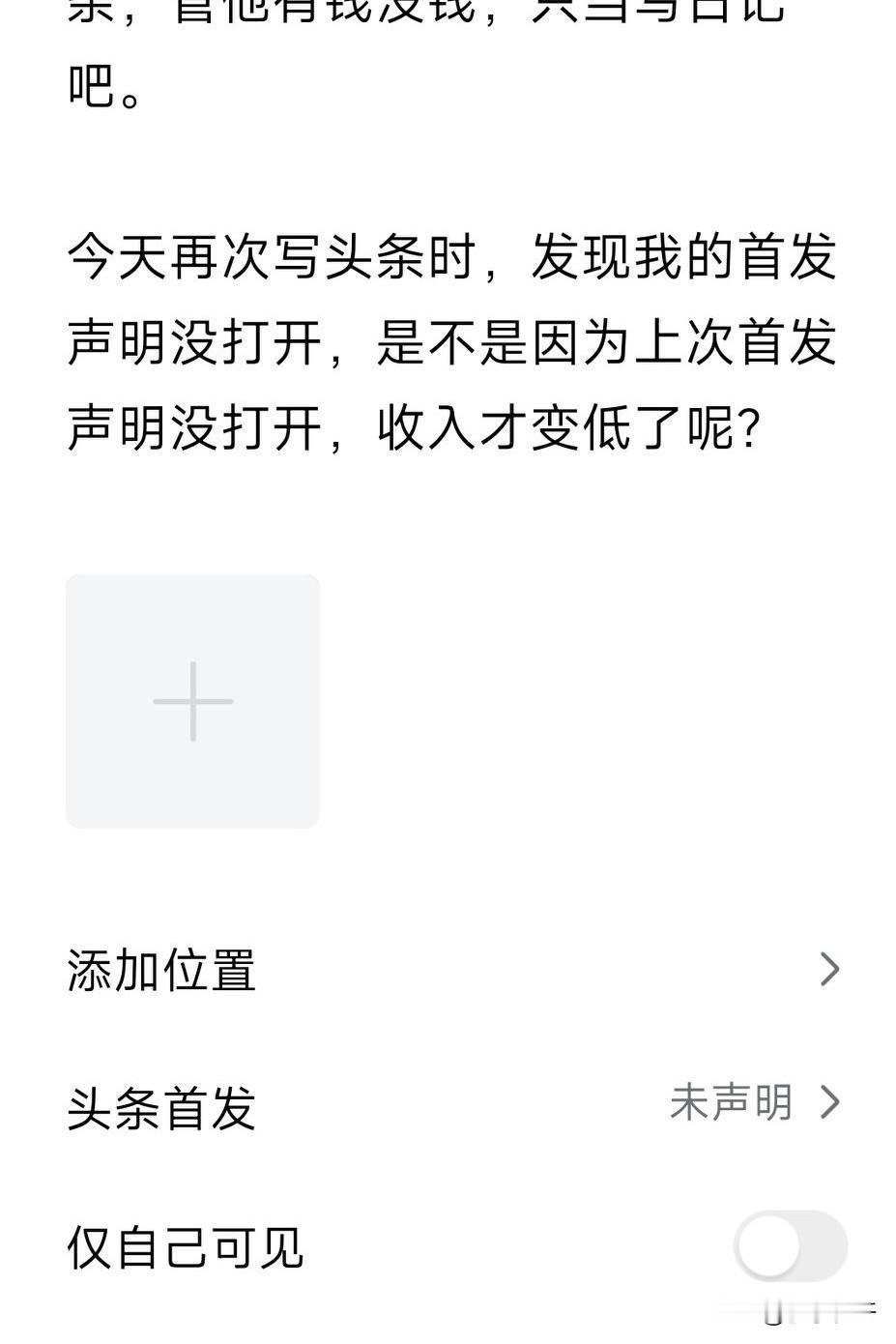Click the "+" inside the gray upload box
Screen dimensions: 896x1344
(191, 700)
